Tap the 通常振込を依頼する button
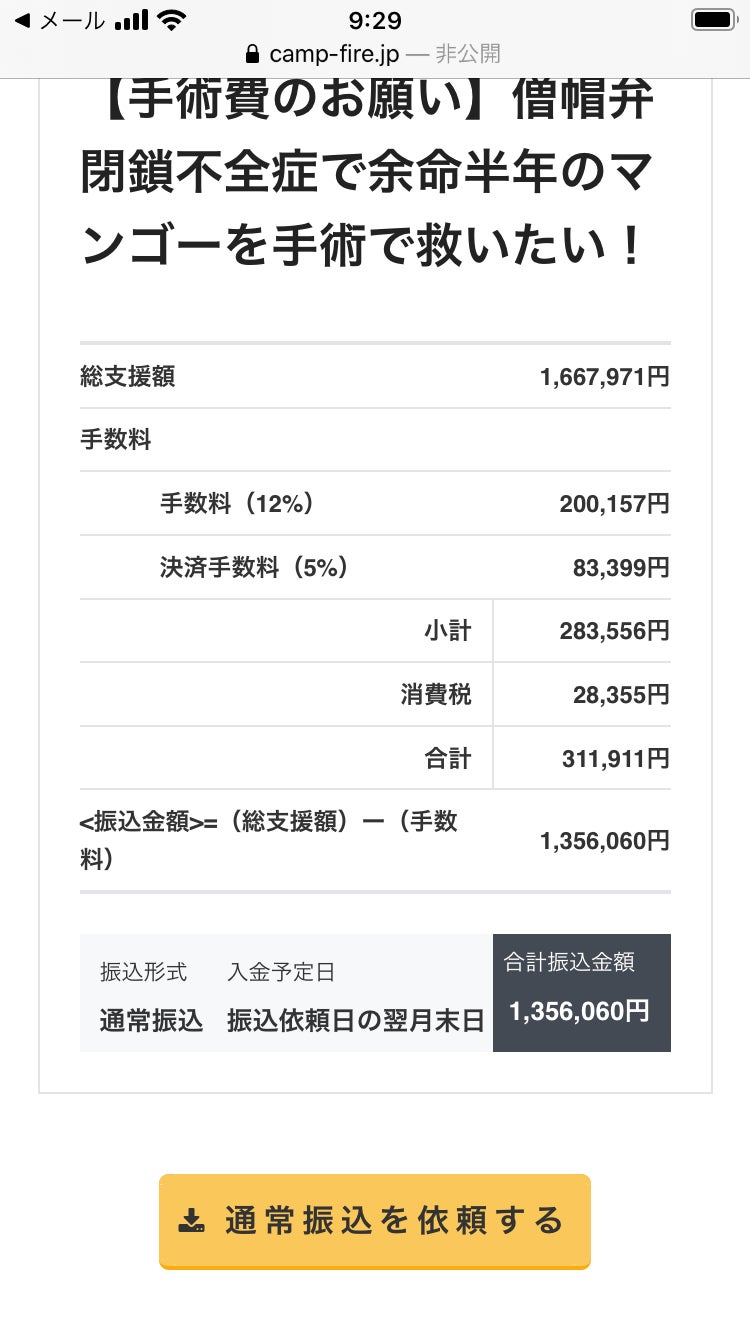The height and width of the screenshot is (1334, 750). 374,1221
